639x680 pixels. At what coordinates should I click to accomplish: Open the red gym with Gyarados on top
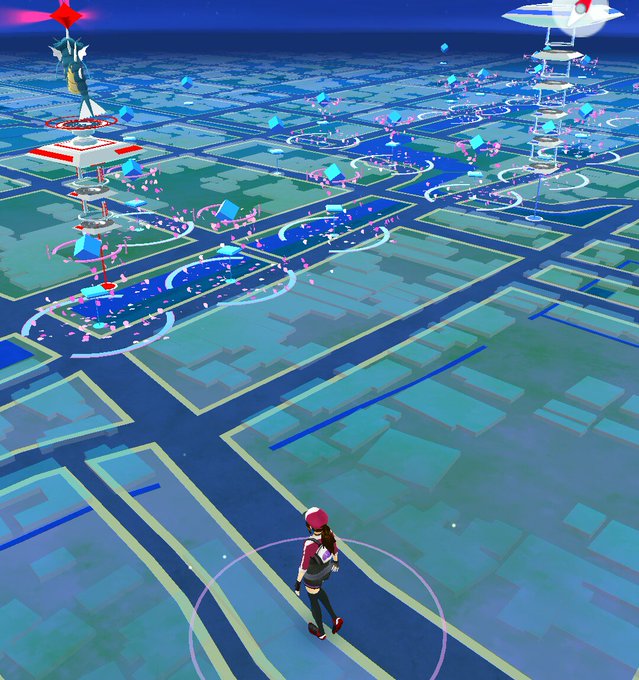[82, 130]
